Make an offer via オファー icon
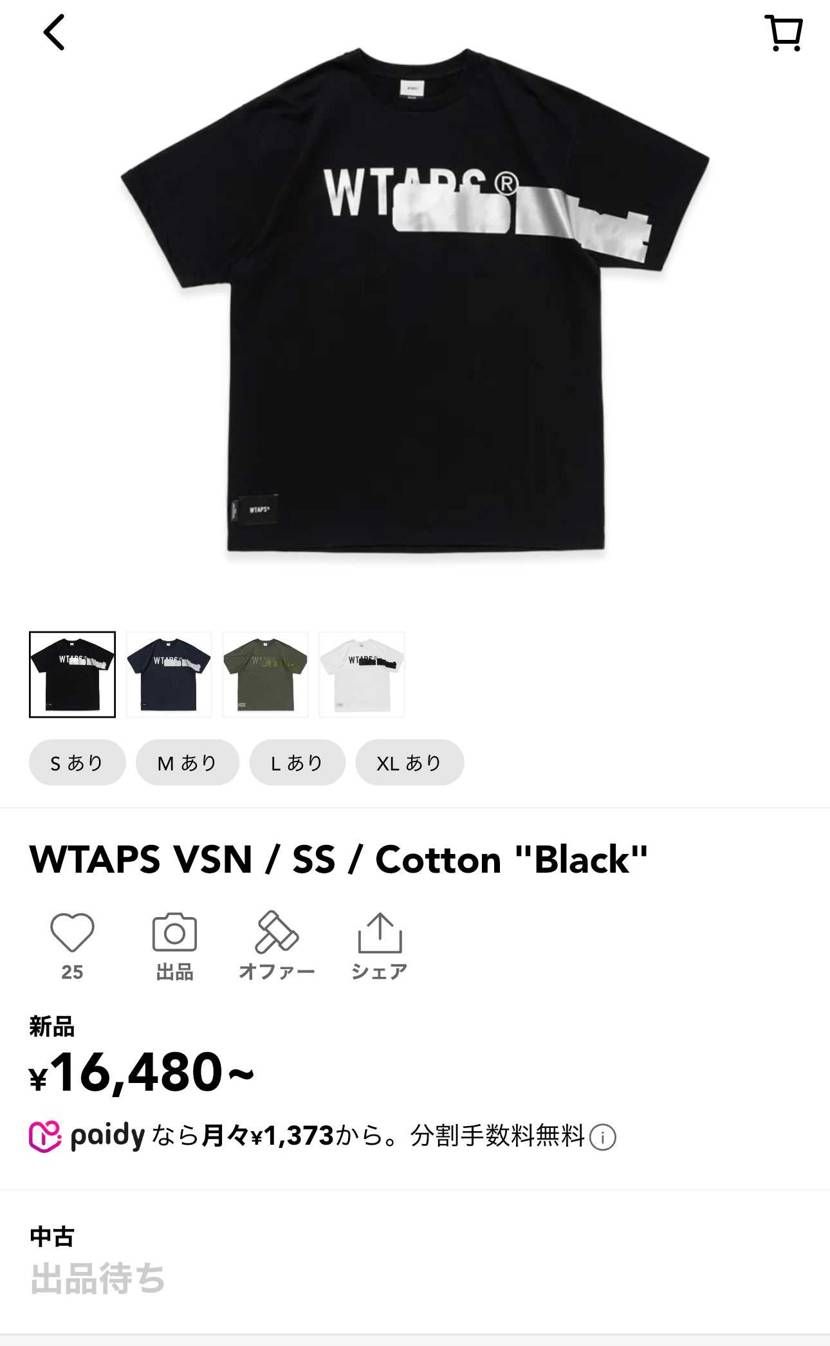This screenshot has width=830, height=1346. tap(276, 933)
